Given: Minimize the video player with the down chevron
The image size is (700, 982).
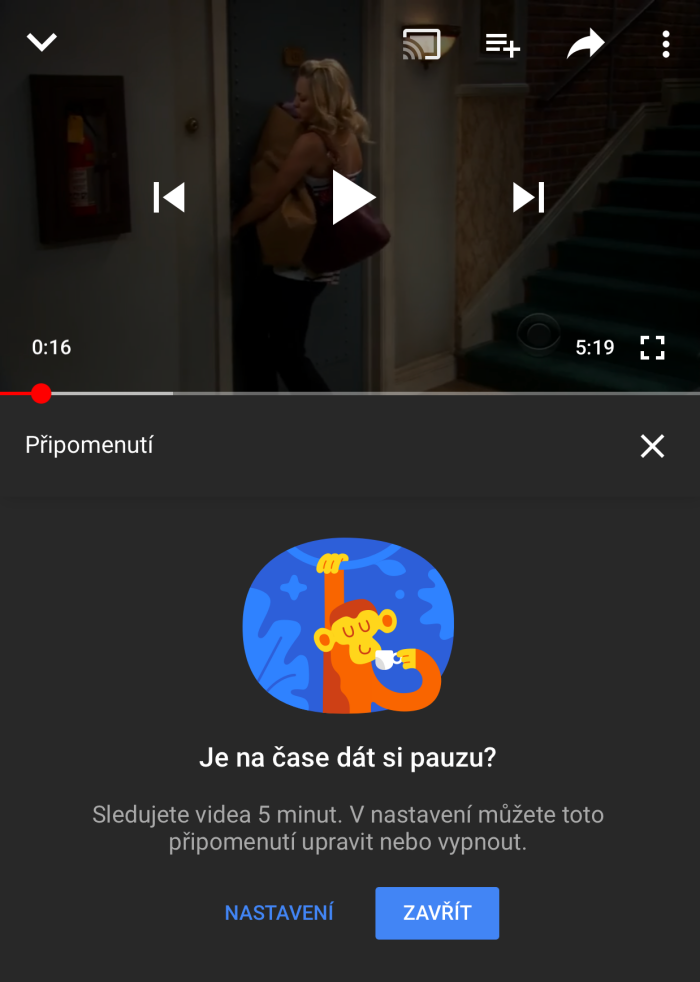Looking at the screenshot, I should [42, 42].
